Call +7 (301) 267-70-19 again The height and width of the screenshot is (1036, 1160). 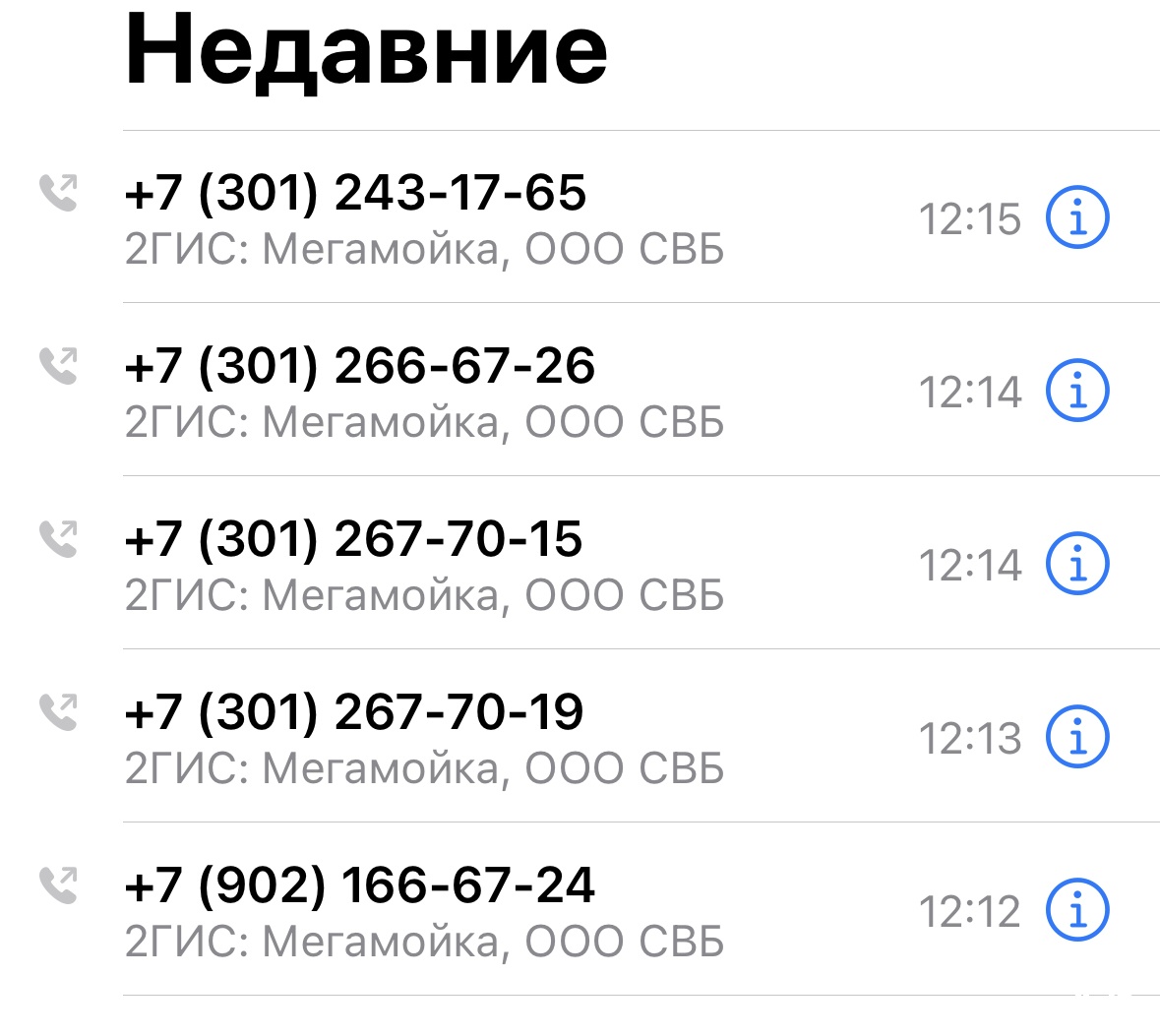(354, 713)
